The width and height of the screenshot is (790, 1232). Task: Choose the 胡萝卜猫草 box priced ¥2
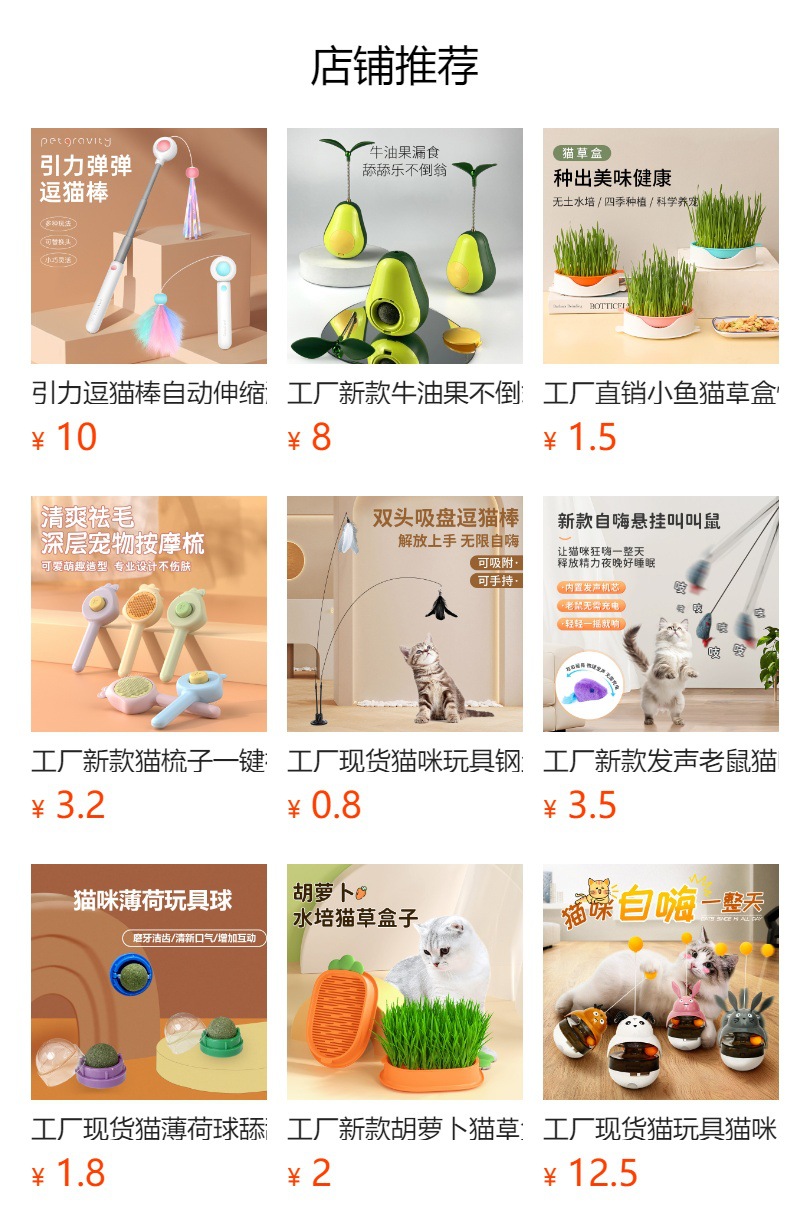(405, 982)
